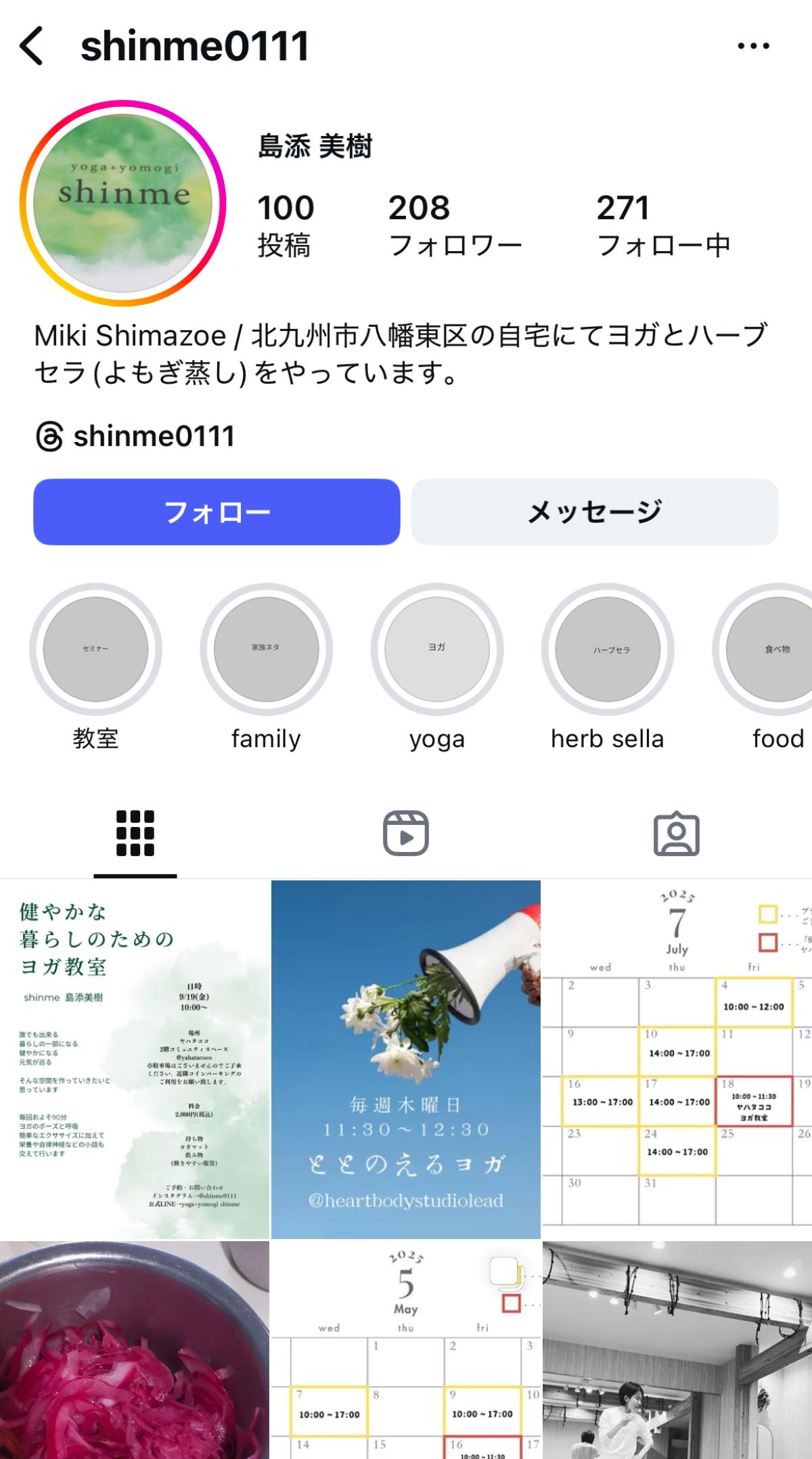Tap the メッセージ button
Viewport: 812px width, 1459px height.
click(595, 512)
